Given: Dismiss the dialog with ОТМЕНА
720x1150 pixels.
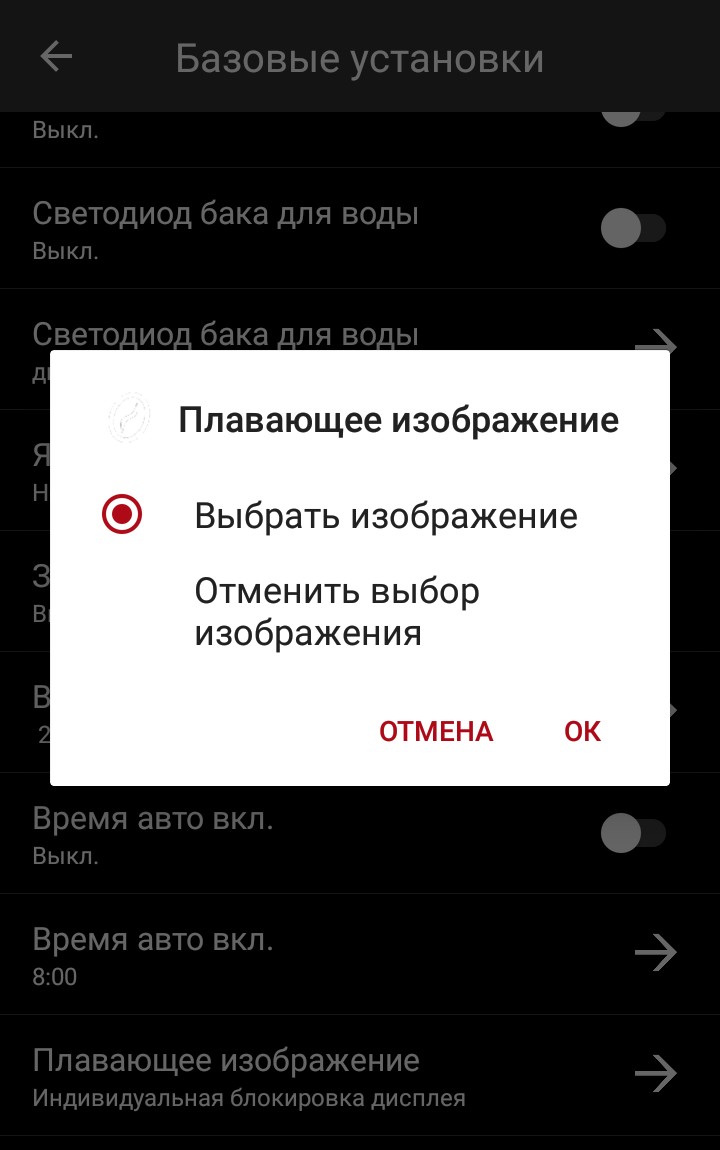Looking at the screenshot, I should click(x=436, y=731).
